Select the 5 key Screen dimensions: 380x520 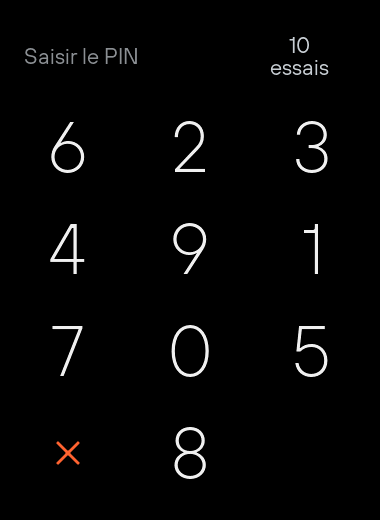[x=312, y=351]
